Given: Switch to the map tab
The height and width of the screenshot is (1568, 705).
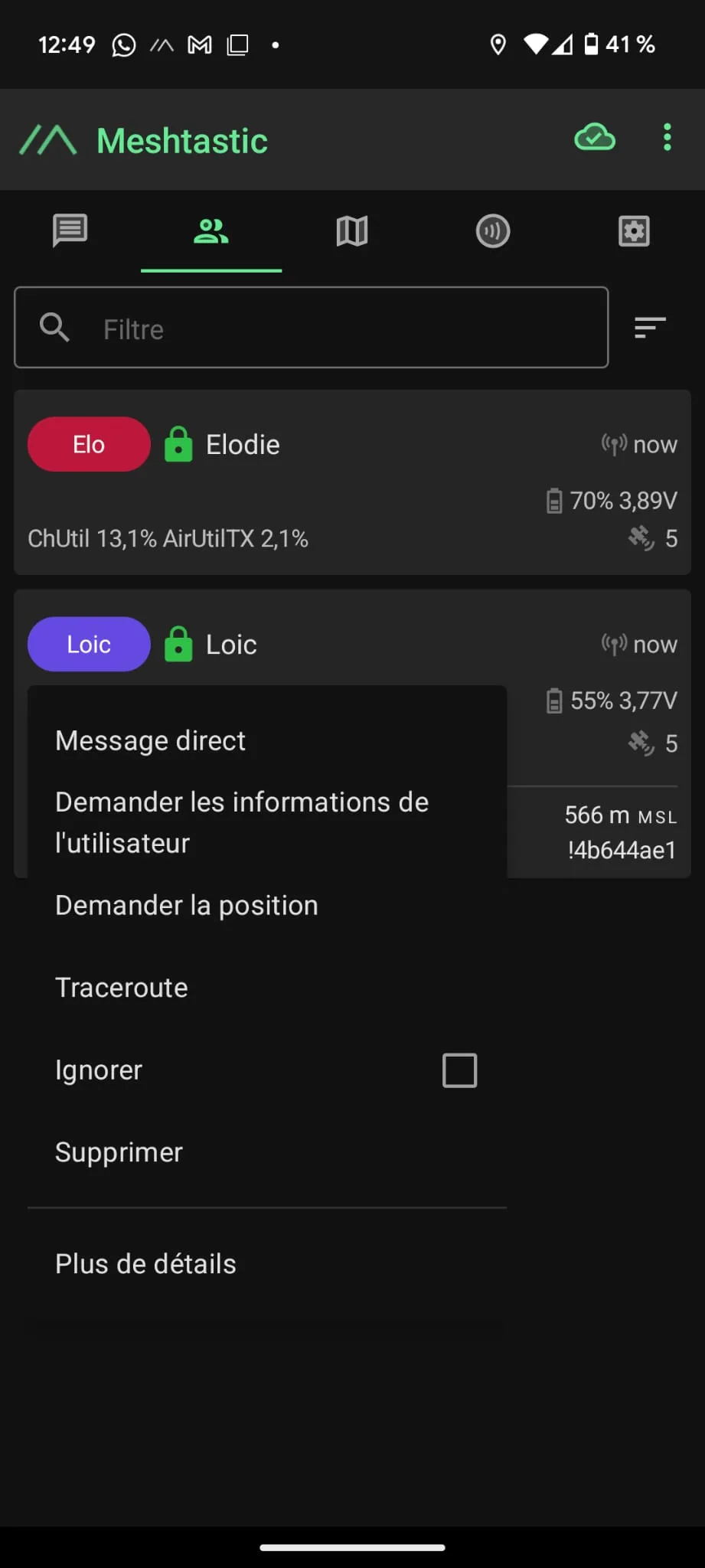Looking at the screenshot, I should coord(352,230).
